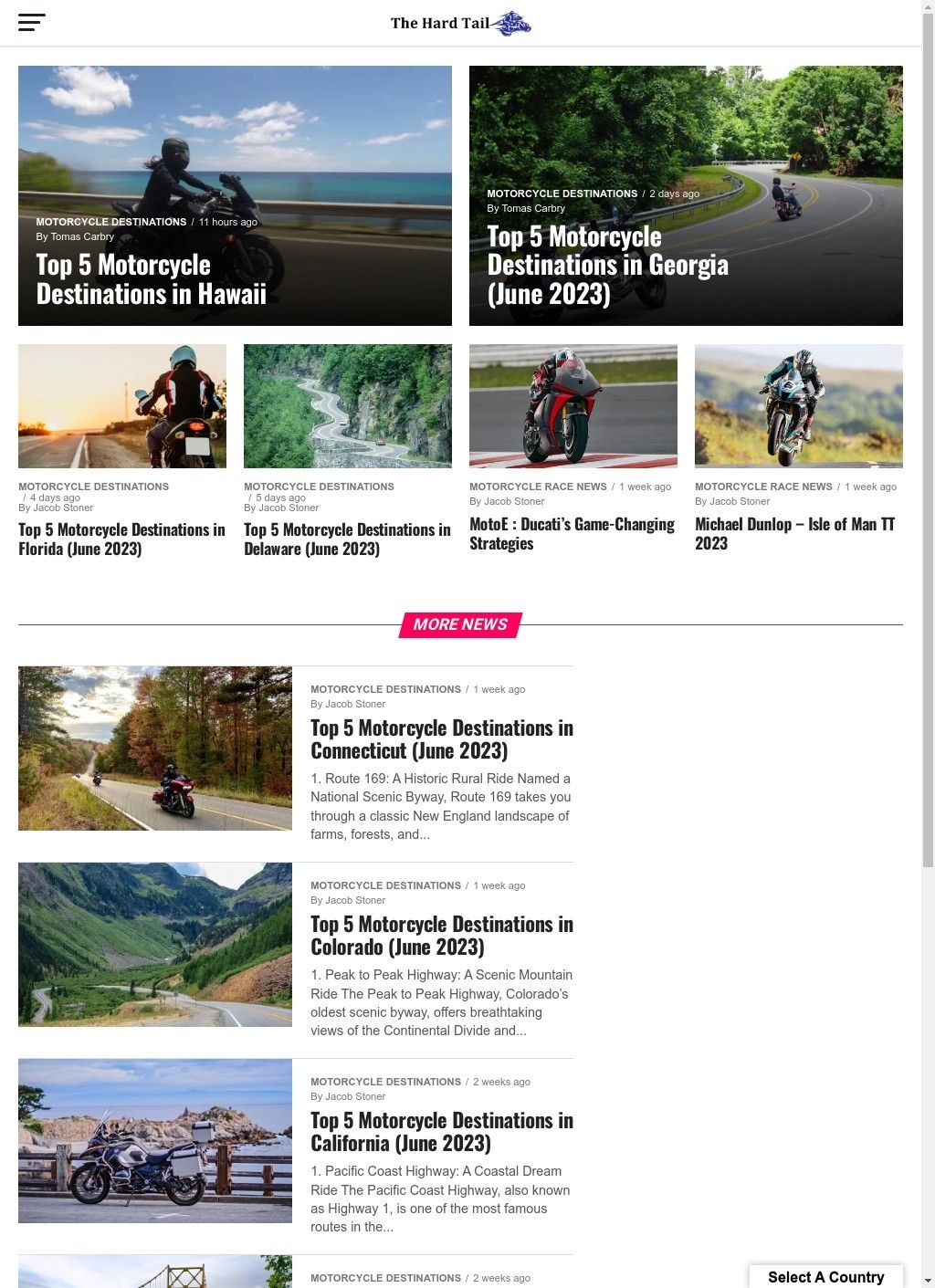Tap The Hard Tail site logo

tap(460, 23)
